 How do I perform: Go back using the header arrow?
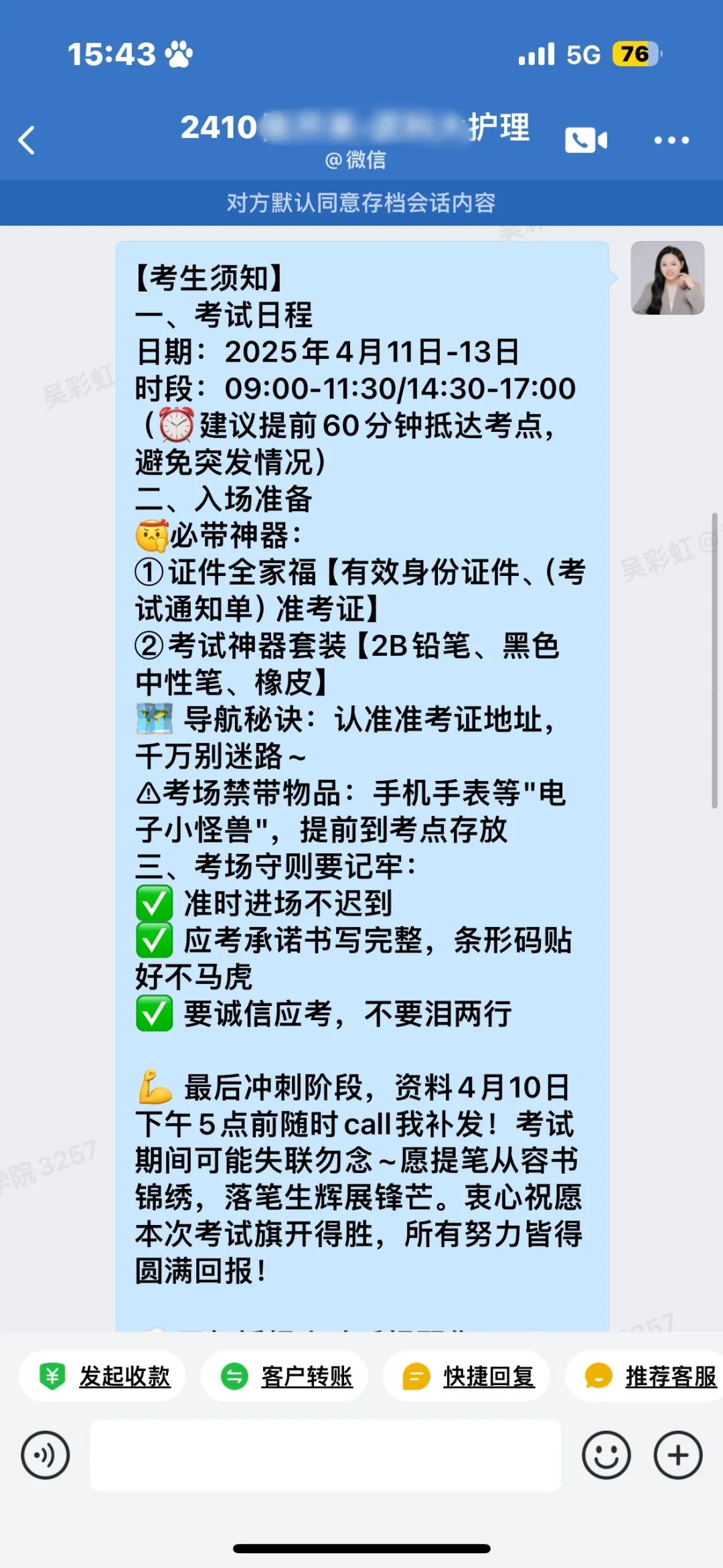[27, 140]
